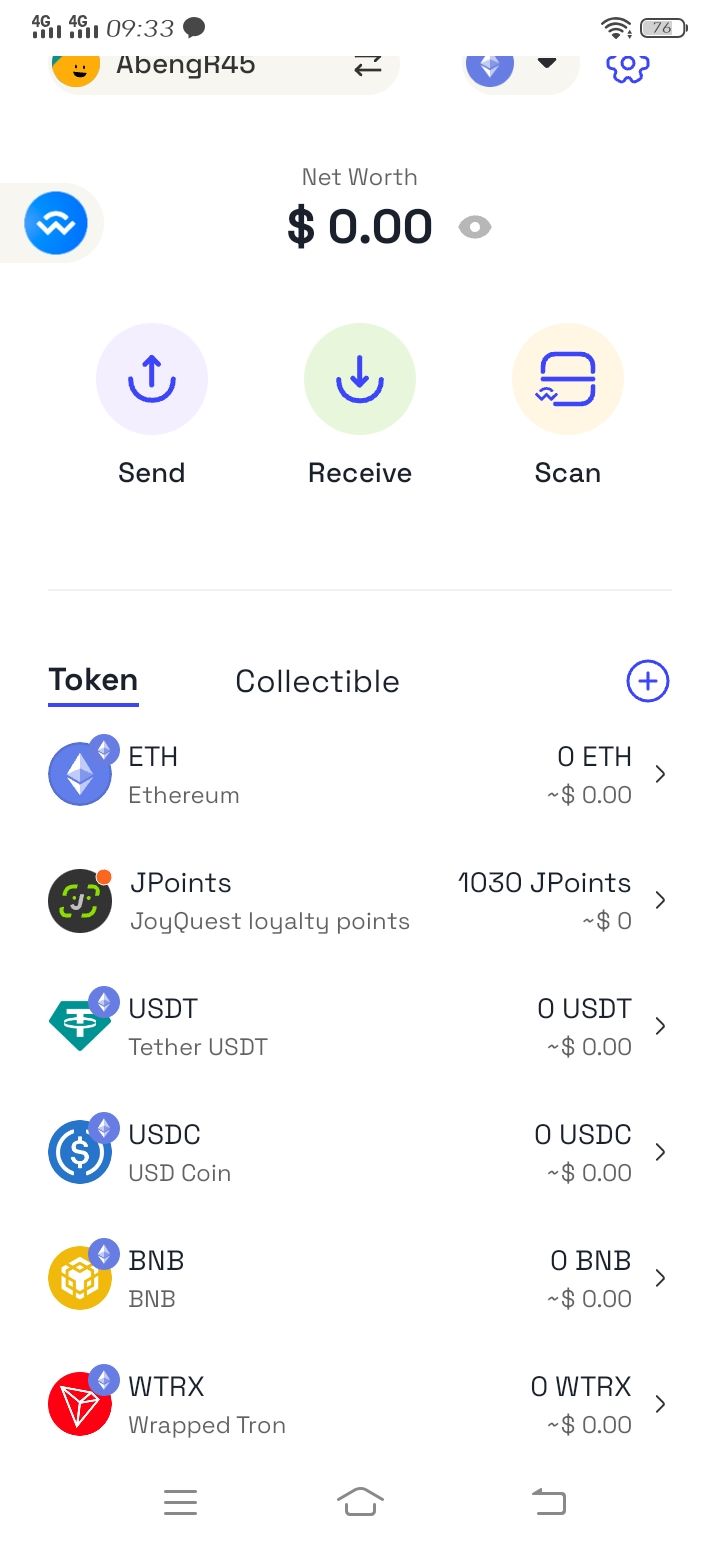View JPoints loyalty points details

click(360, 901)
